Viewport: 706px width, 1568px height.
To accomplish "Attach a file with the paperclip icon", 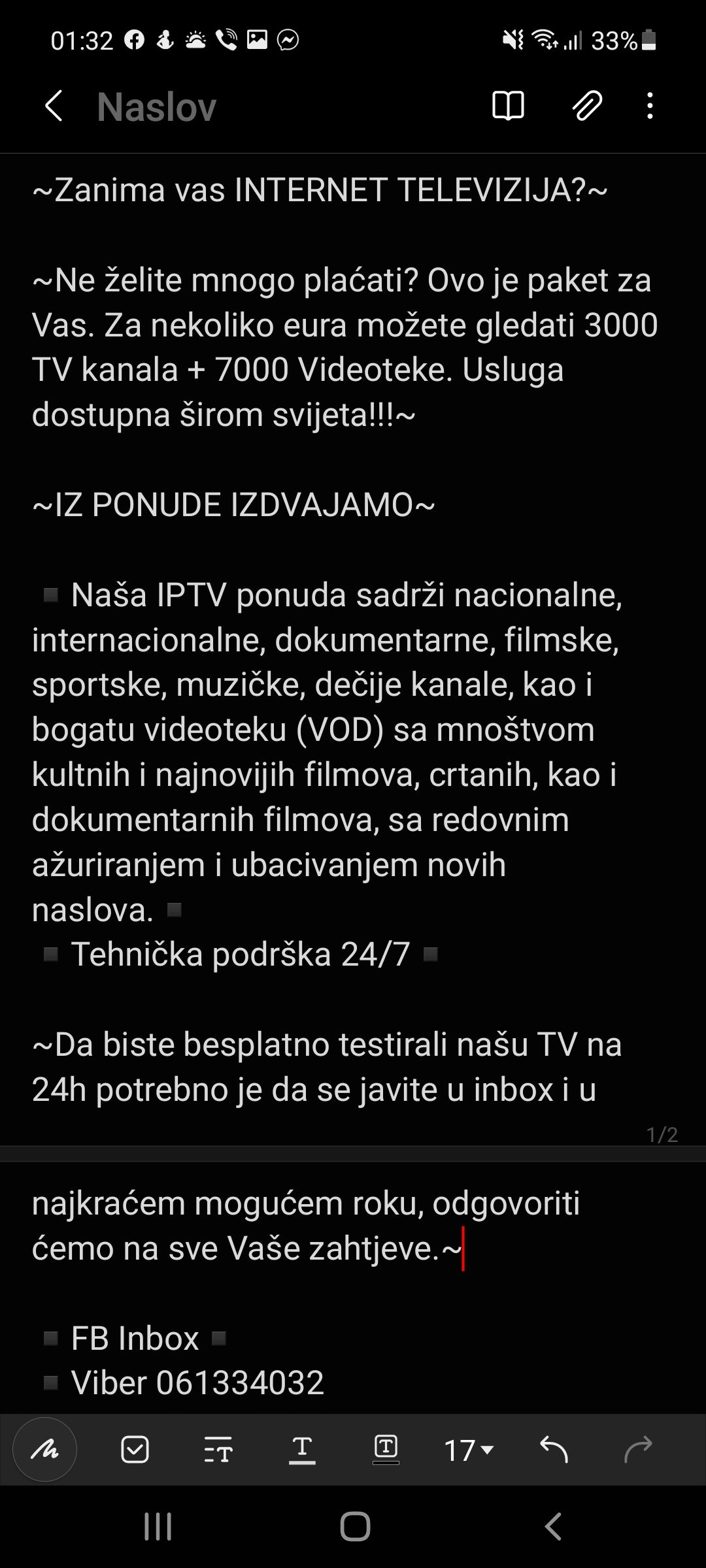I will tap(587, 106).
